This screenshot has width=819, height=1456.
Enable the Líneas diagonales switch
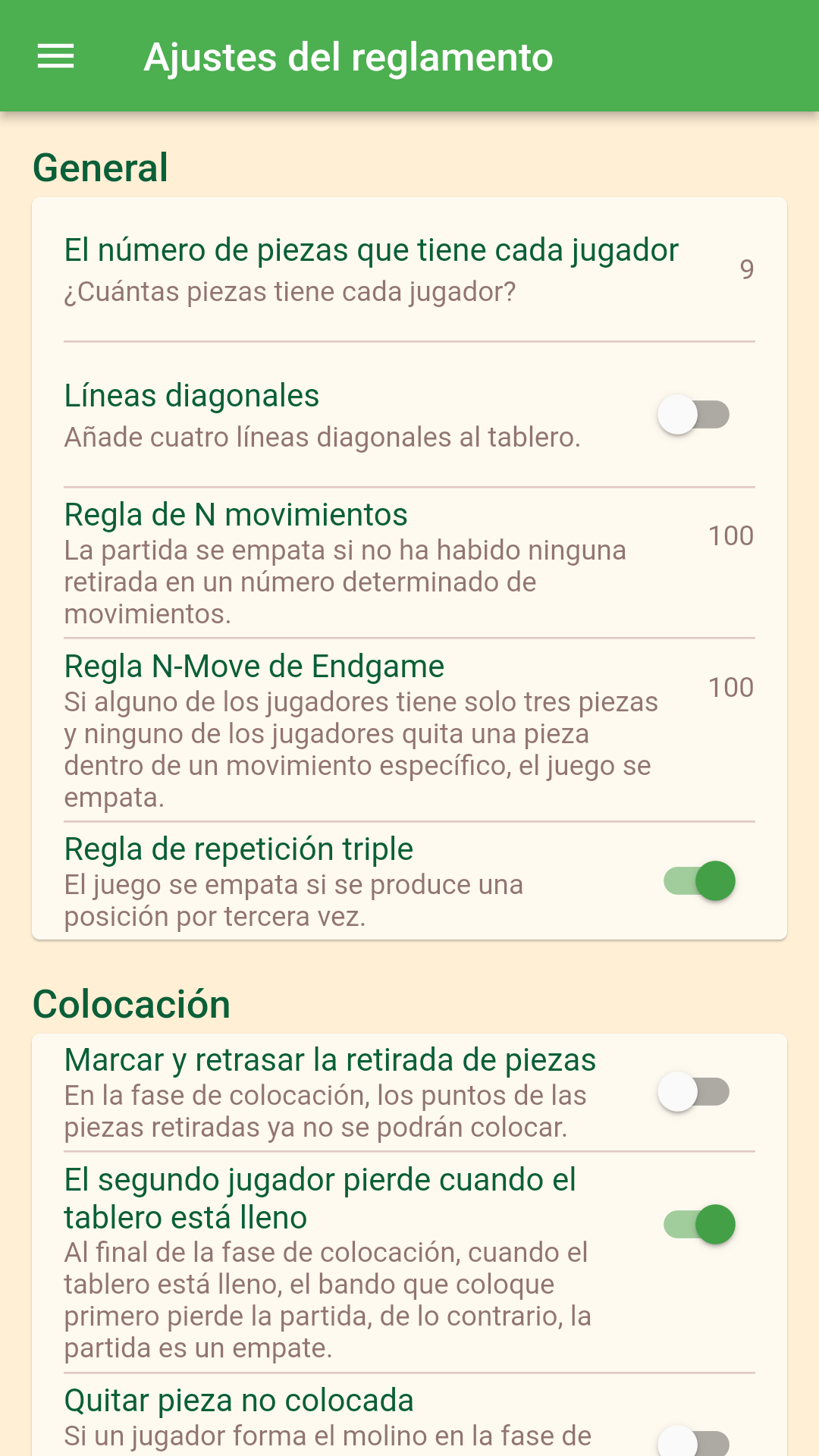point(694,415)
